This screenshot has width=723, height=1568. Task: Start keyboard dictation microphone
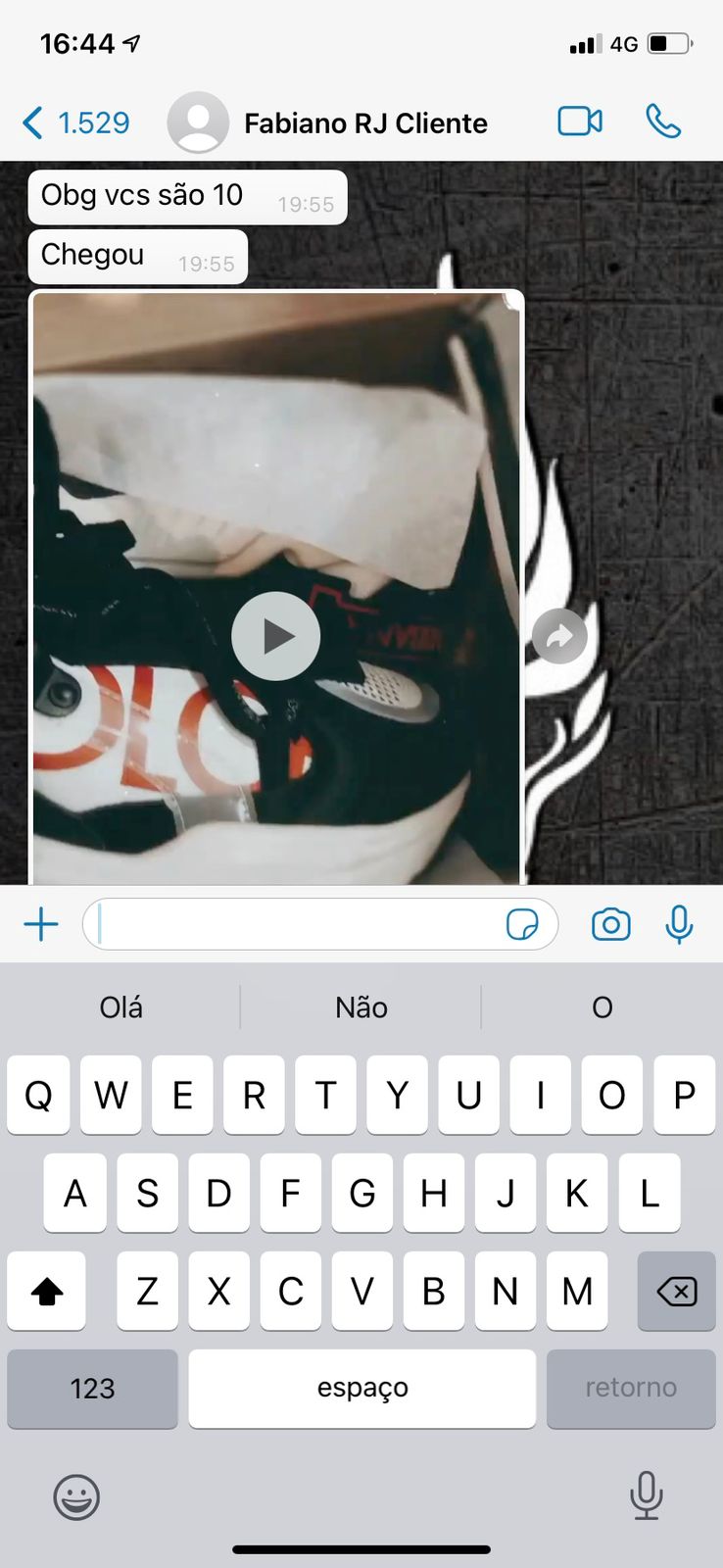[x=646, y=1495]
